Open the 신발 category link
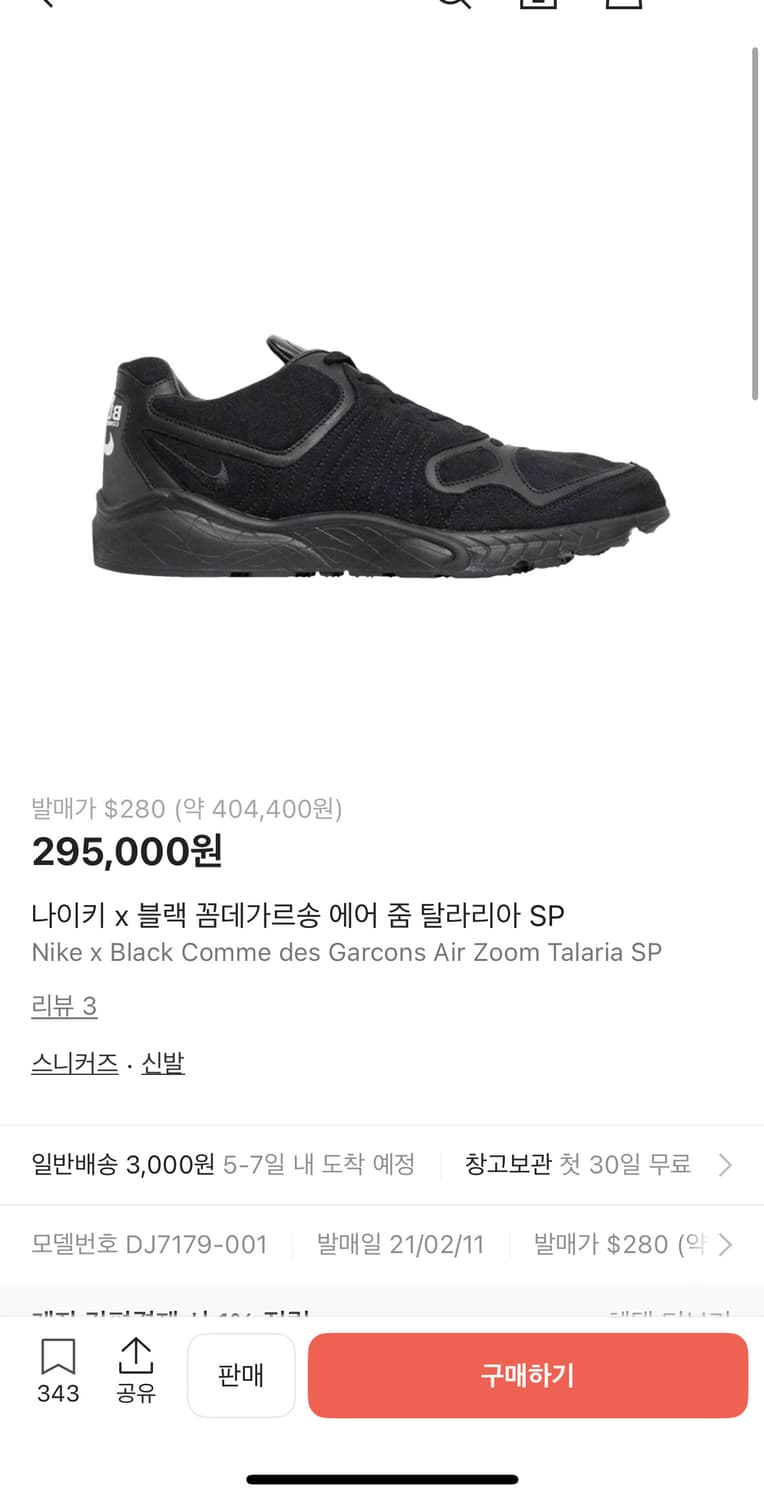Viewport: 764px width, 1500px height. (163, 1063)
